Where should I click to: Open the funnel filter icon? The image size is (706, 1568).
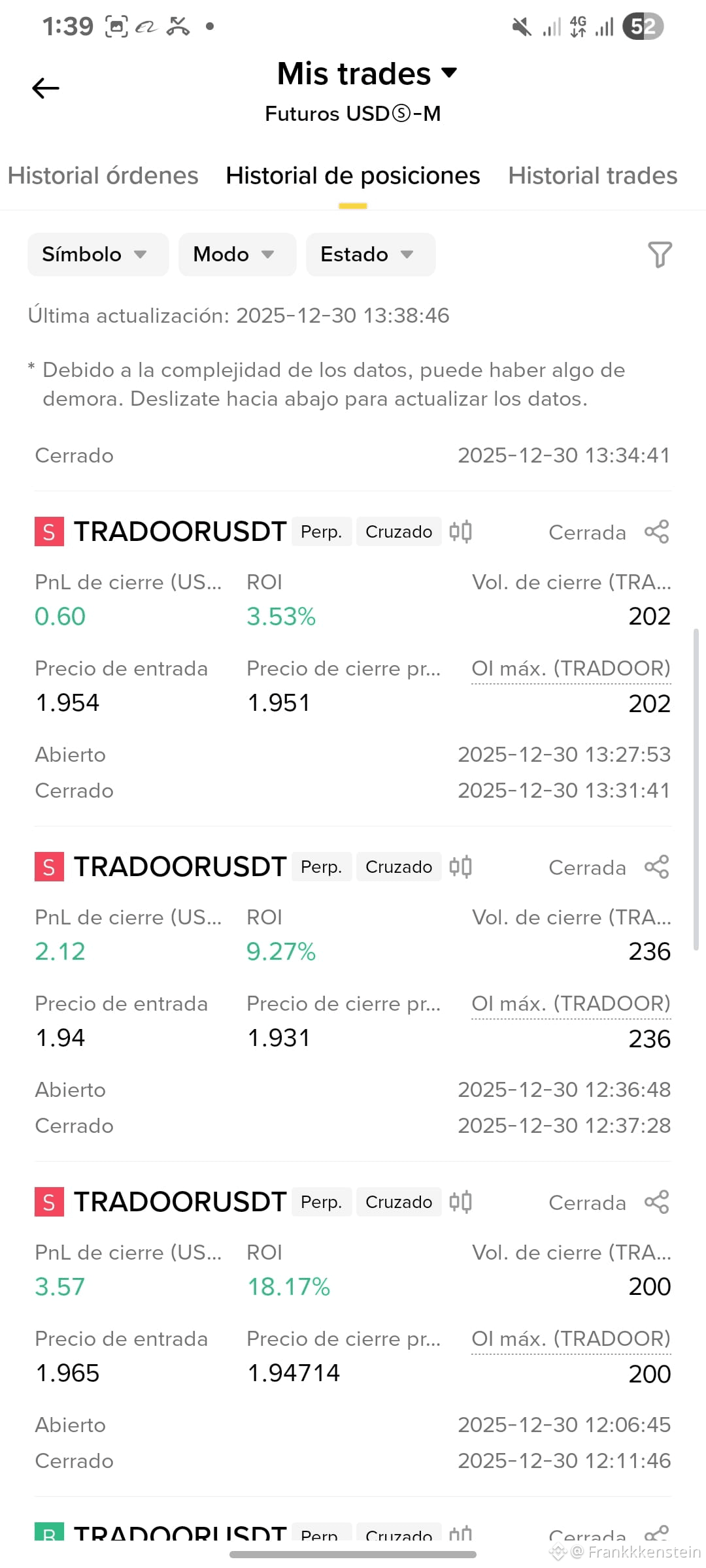coord(660,254)
